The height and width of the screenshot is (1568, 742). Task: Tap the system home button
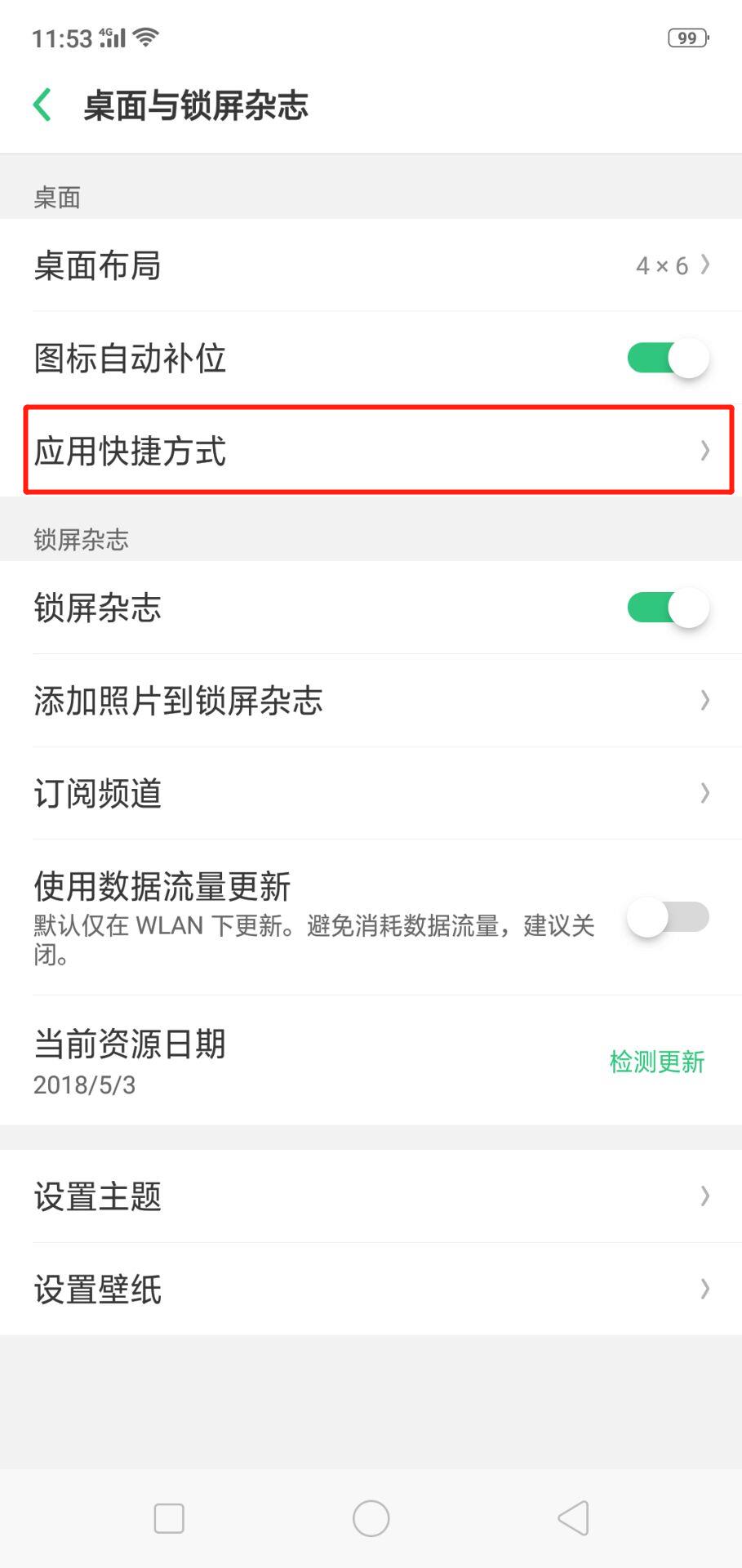(x=371, y=1518)
